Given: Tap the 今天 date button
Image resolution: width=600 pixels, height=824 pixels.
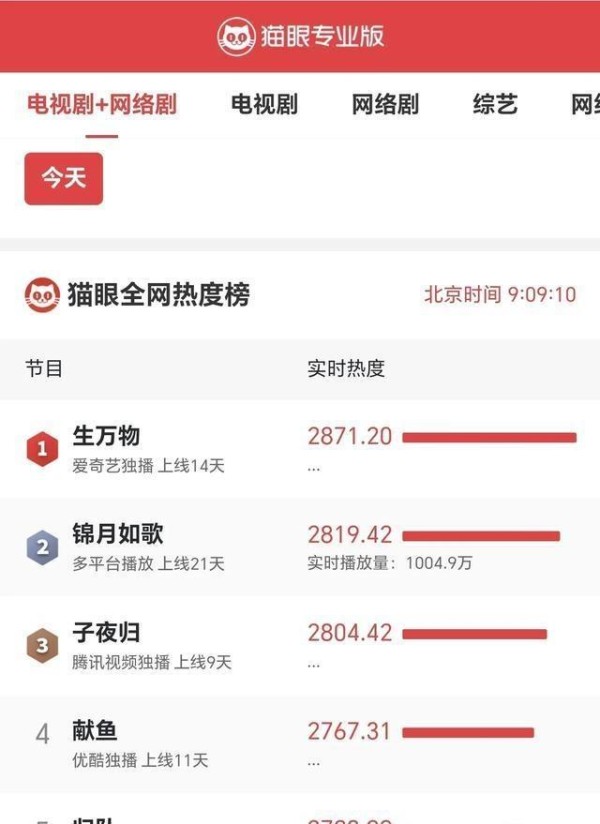Looking at the screenshot, I should (x=64, y=179).
